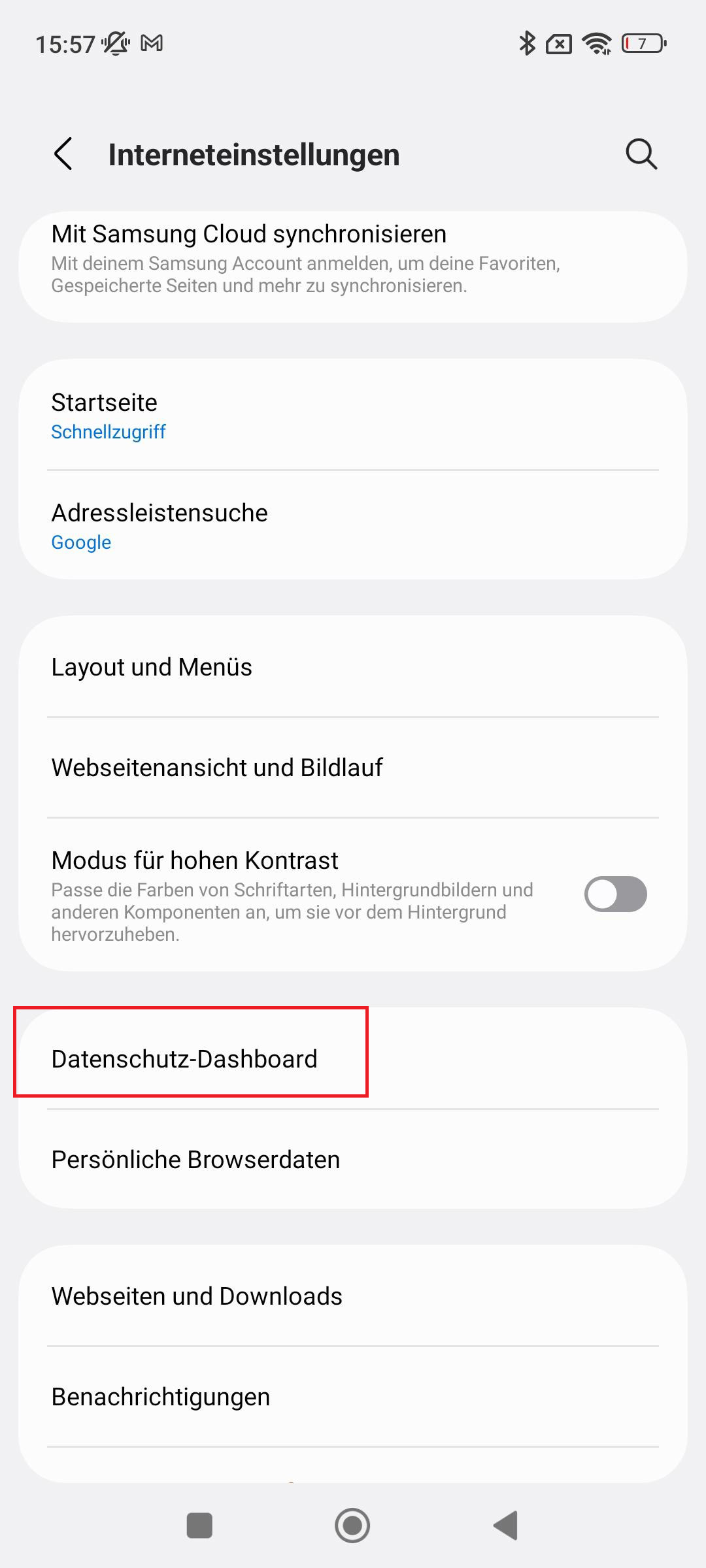Viewport: 706px width, 1568px height.
Task: Tap the search icon in Interneteinstellungen
Action: click(641, 155)
